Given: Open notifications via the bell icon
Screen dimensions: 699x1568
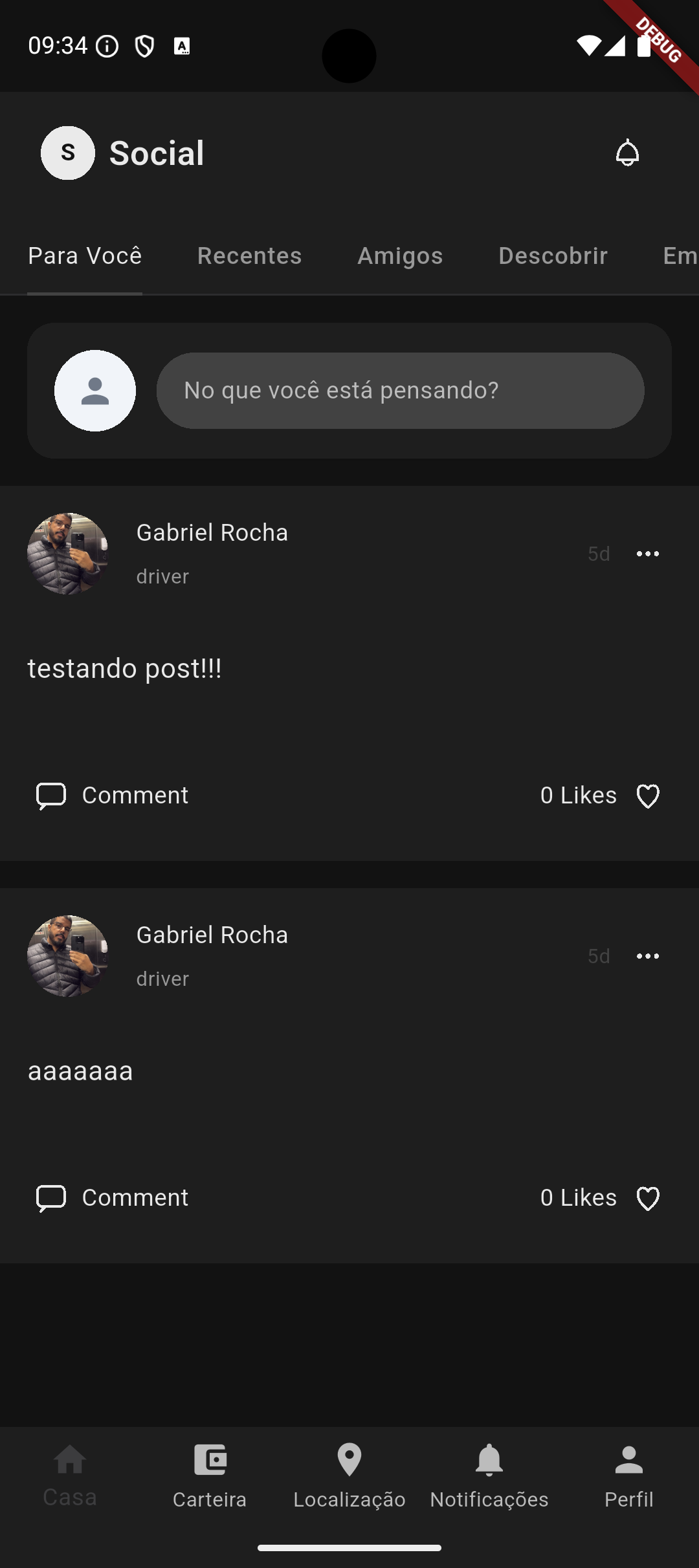Looking at the screenshot, I should click(x=627, y=153).
